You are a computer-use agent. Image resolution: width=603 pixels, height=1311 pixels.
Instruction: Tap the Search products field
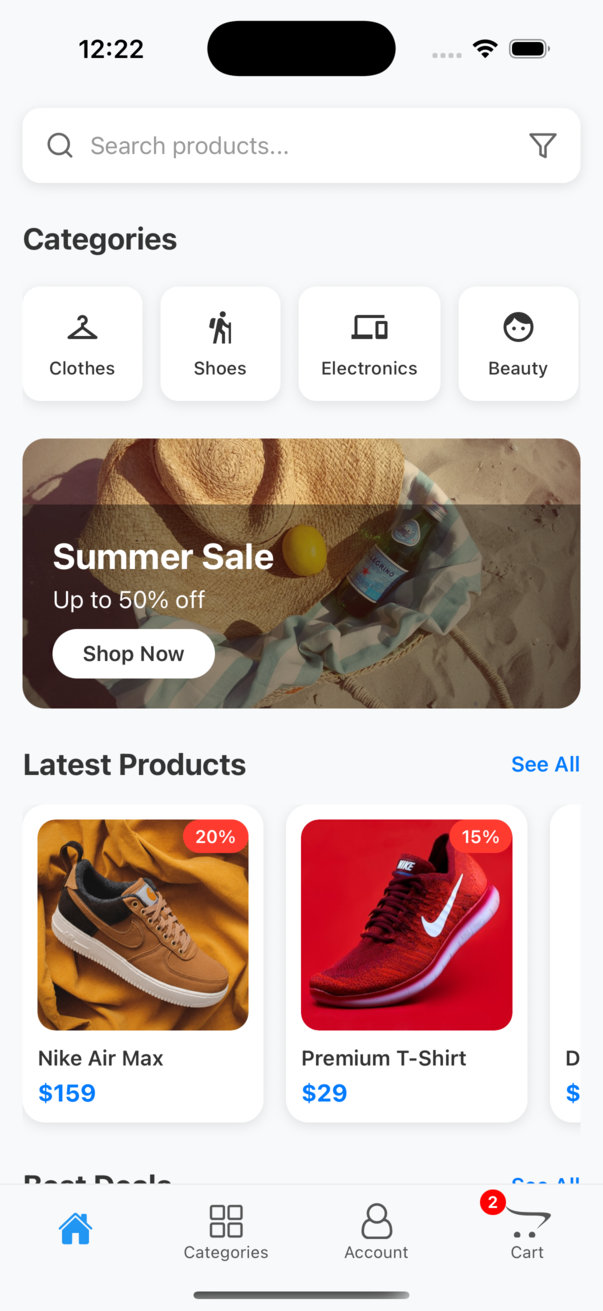coord(290,146)
